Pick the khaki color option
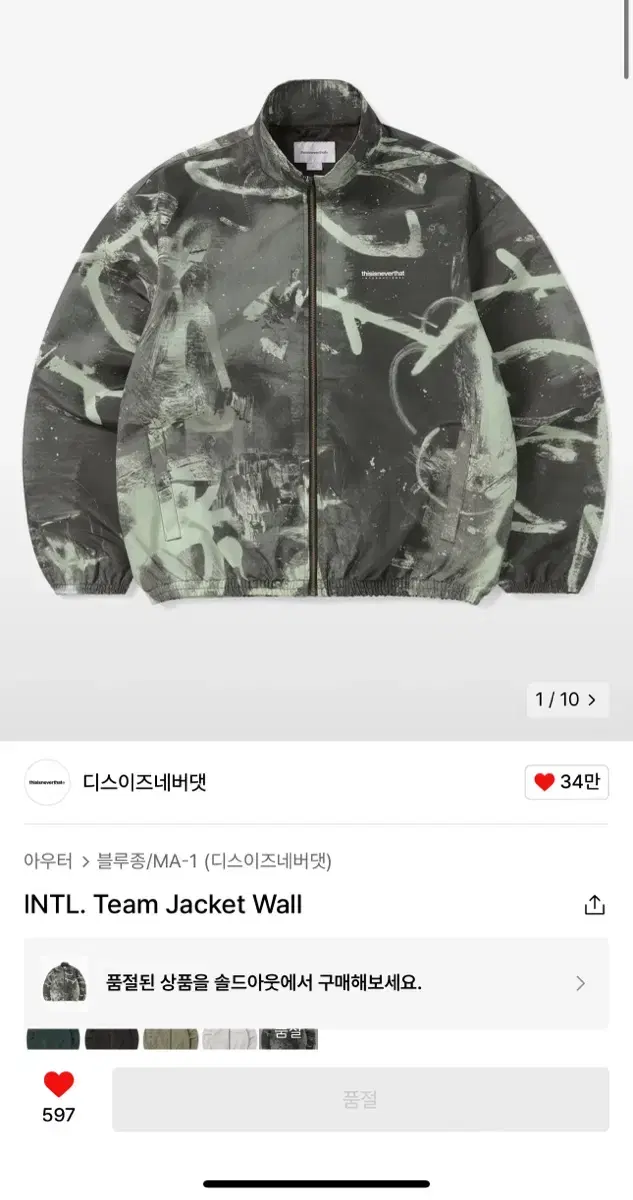 tap(171, 1040)
